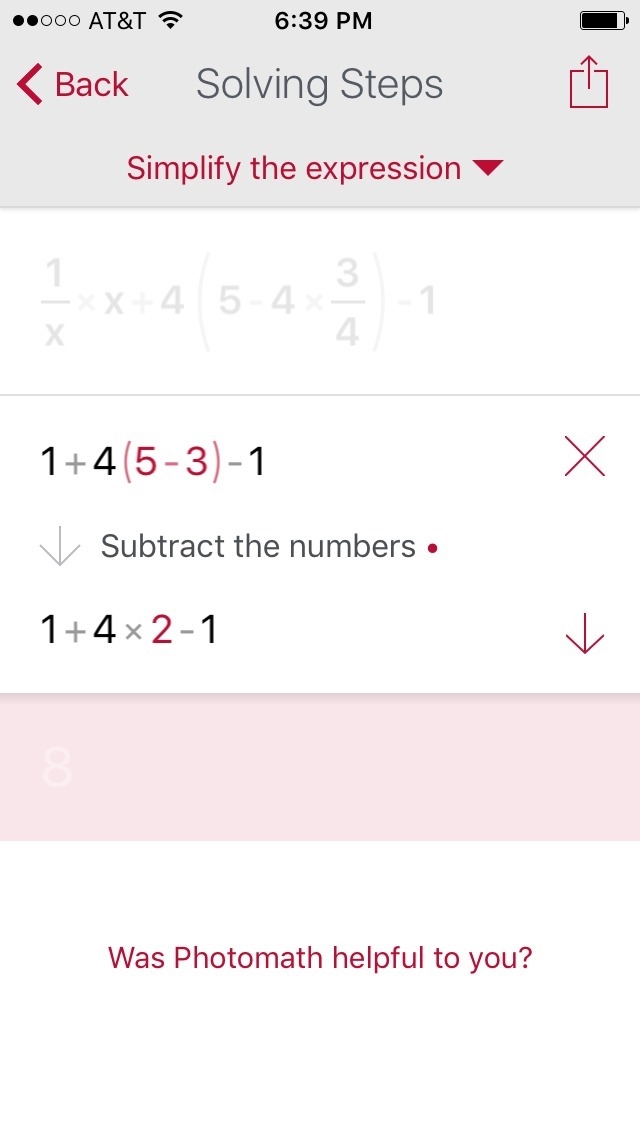This screenshot has height=1136, width=640.
Task: Share the solving steps
Action: [x=589, y=83]
